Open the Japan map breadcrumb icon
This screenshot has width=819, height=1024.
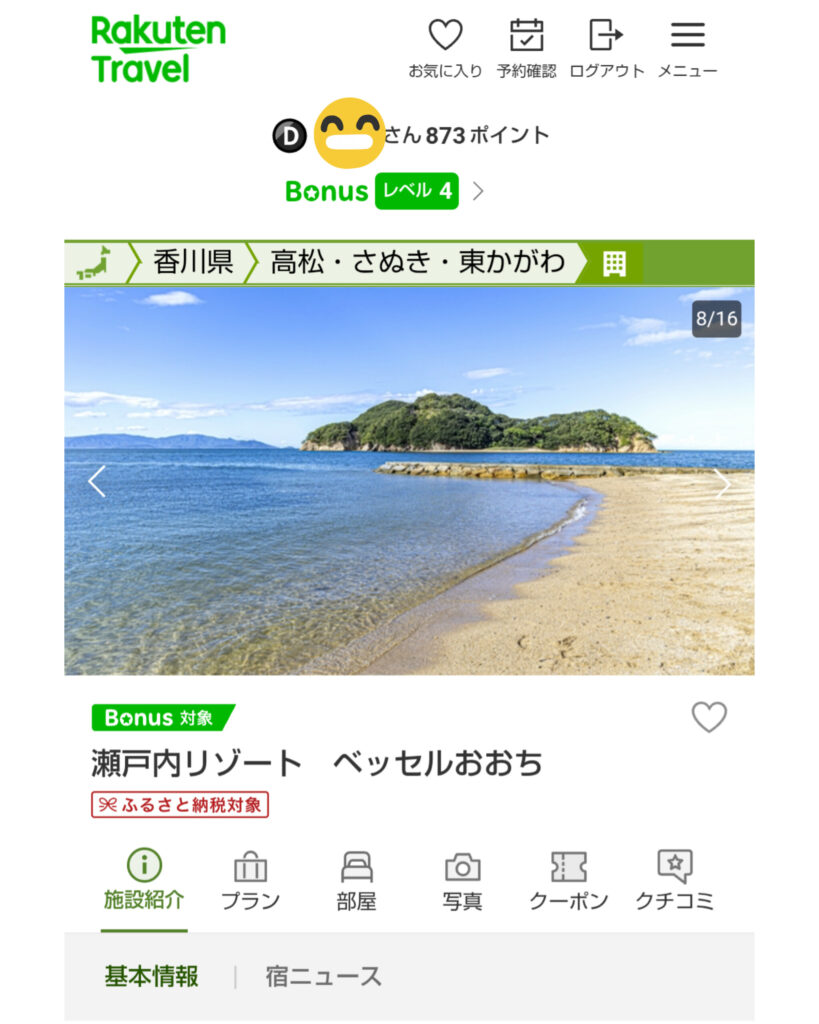(x=95, y=263)
